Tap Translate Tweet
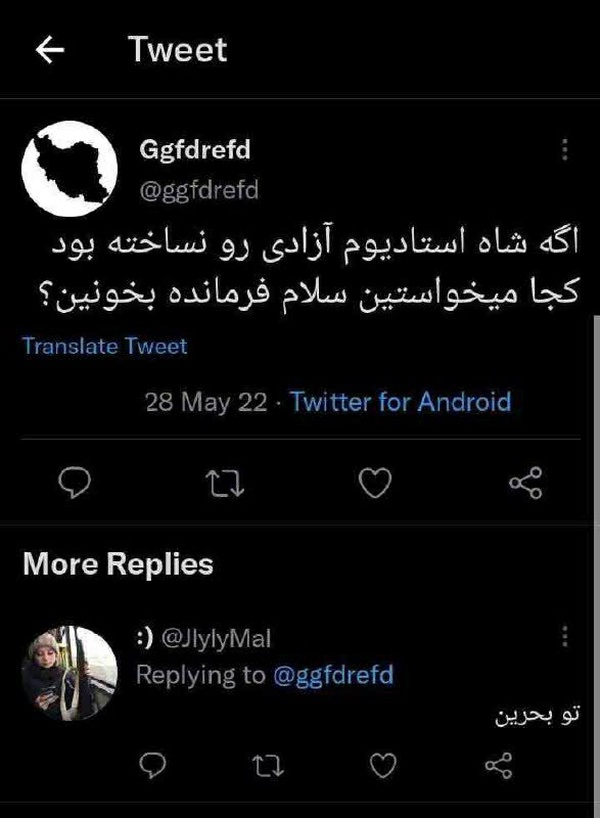 pyautogui.click(x=104, y=346)
